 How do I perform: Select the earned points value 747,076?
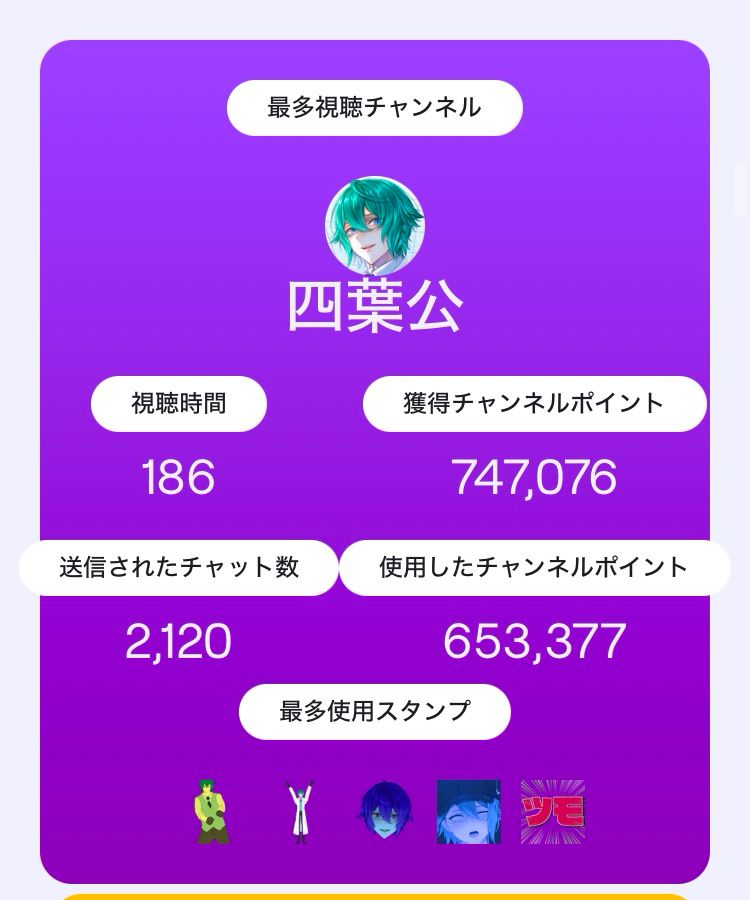[534, 478]
